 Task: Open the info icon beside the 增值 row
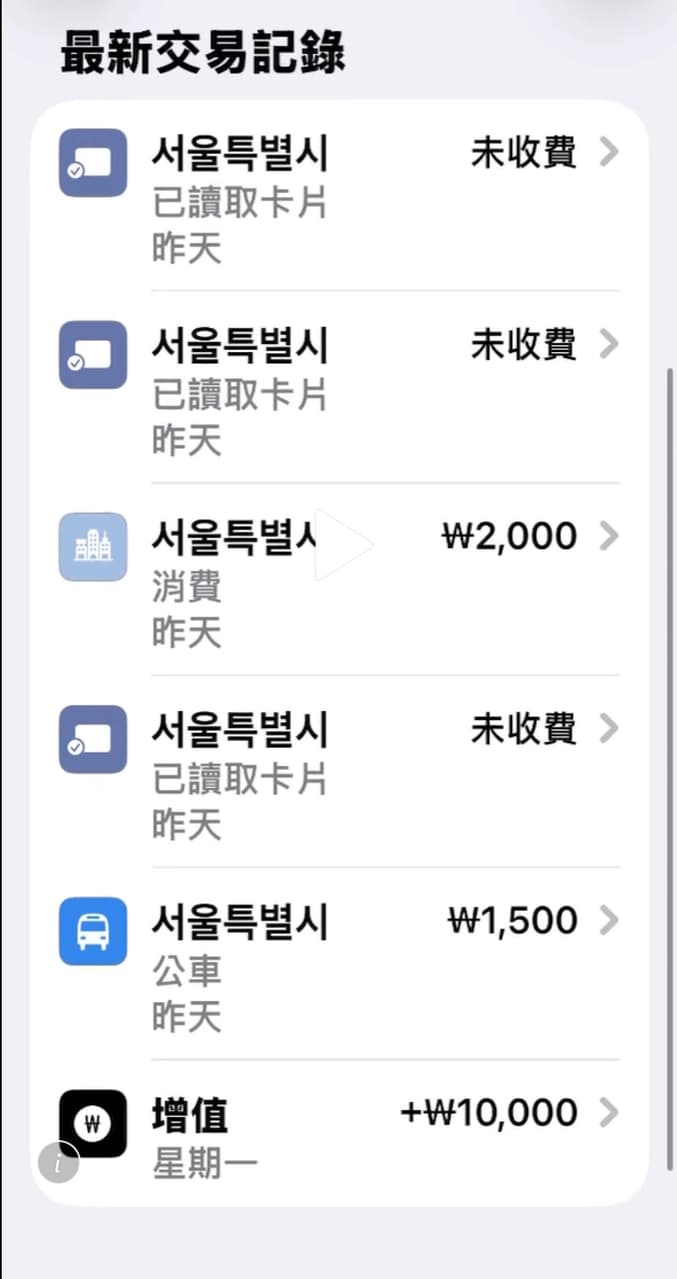[x=59, y=1163]
